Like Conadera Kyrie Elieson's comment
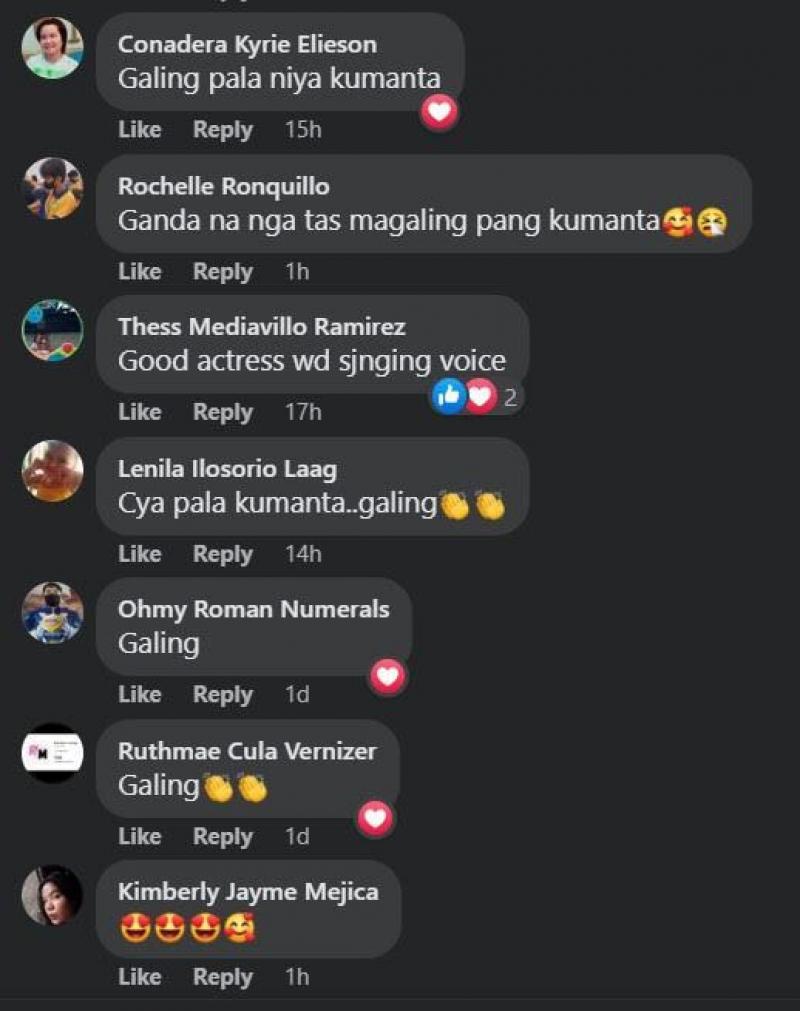The image size is (800, 1011). coord(139,130)
